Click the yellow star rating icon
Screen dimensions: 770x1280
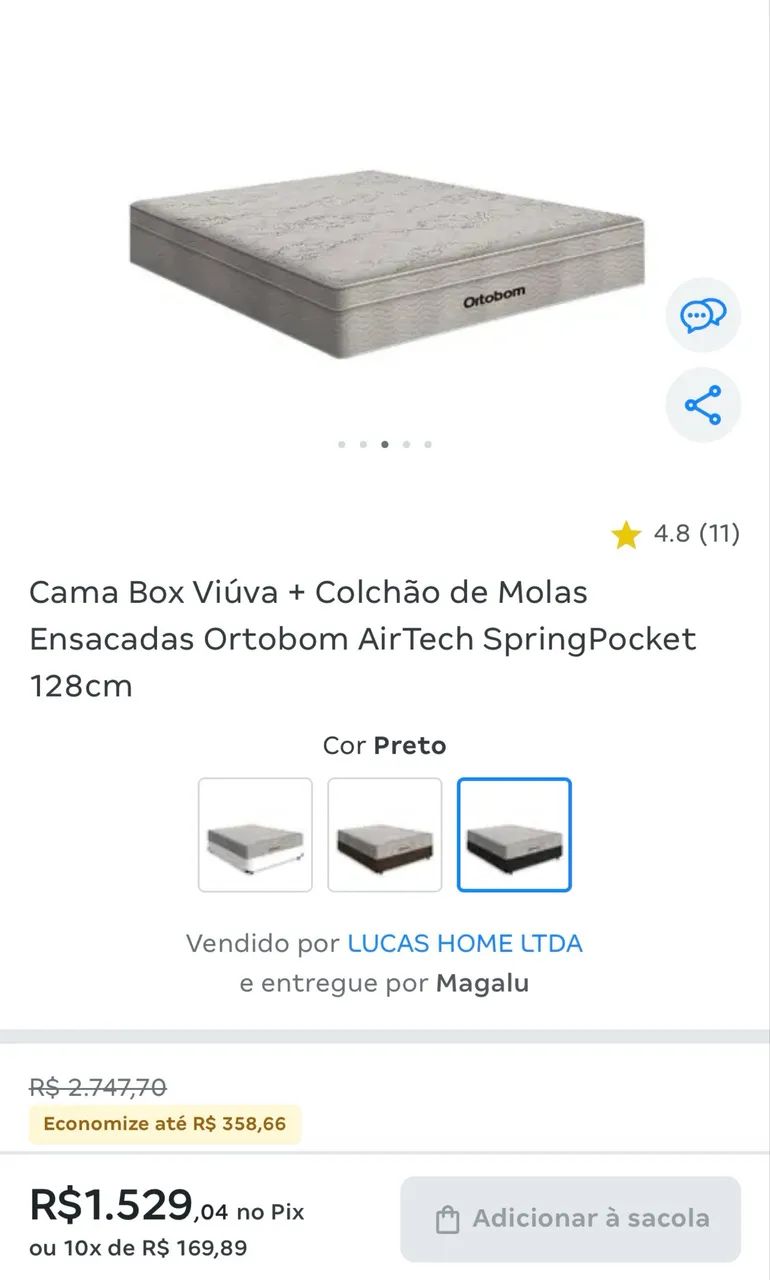pyautogui.click(x=625, y=534)
